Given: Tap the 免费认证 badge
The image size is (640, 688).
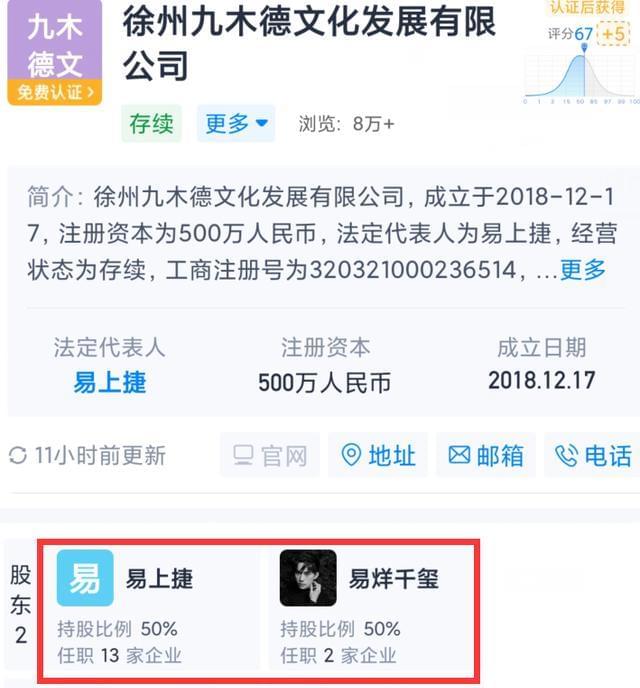Looking at the screenshot, I should (x=54, y=93).
